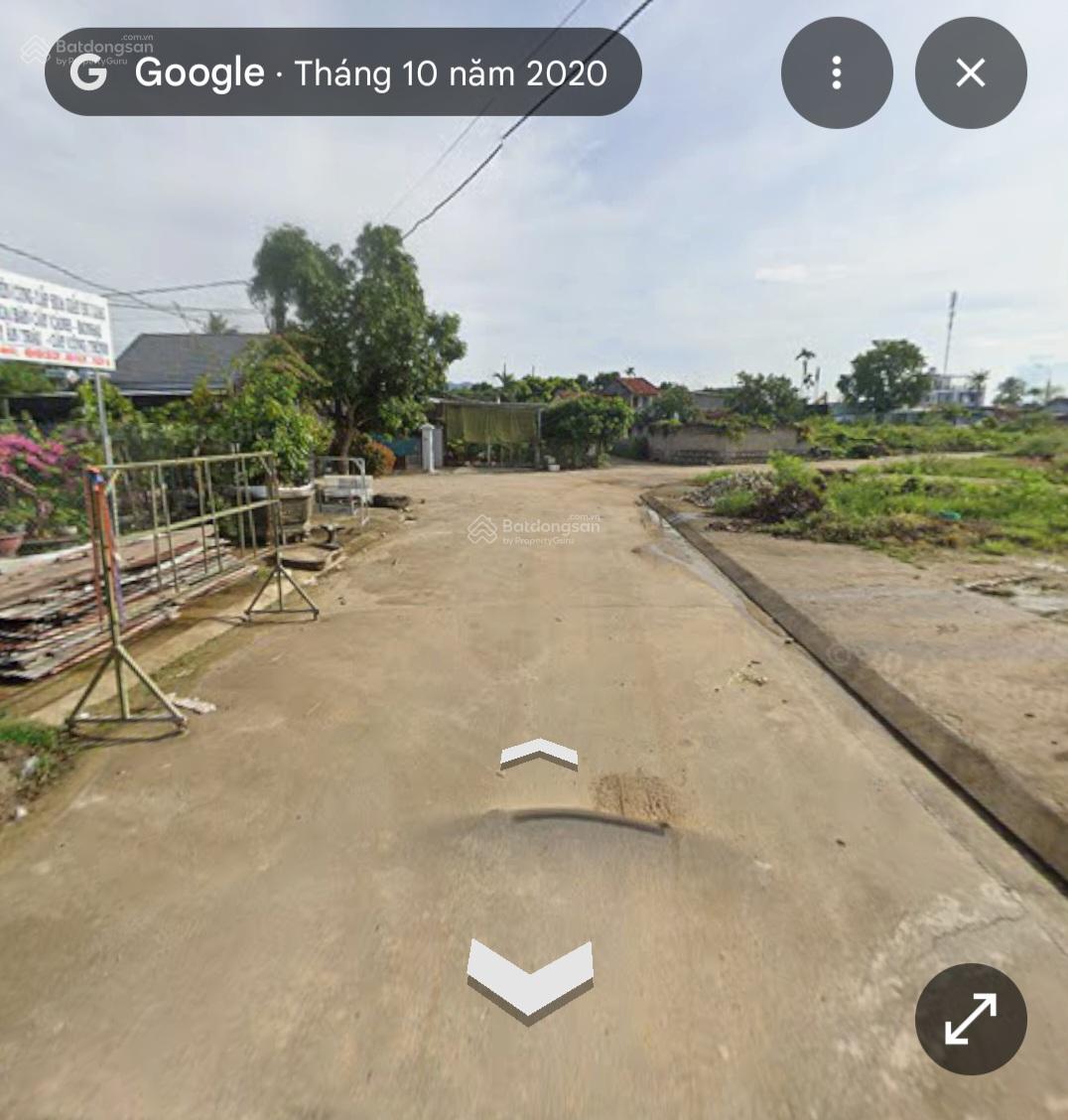Close Street View with the X button
The image size is (1068, 1120).
click(971, 73)
